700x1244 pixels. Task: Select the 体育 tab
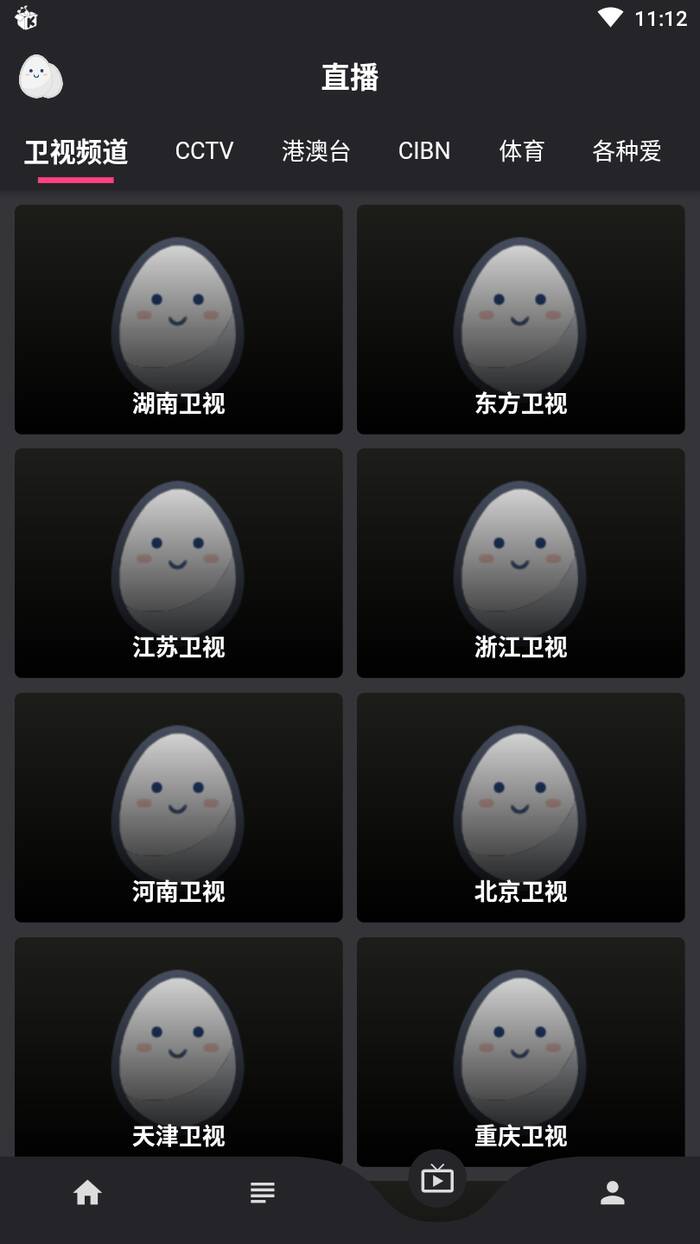tap(521, 151)
